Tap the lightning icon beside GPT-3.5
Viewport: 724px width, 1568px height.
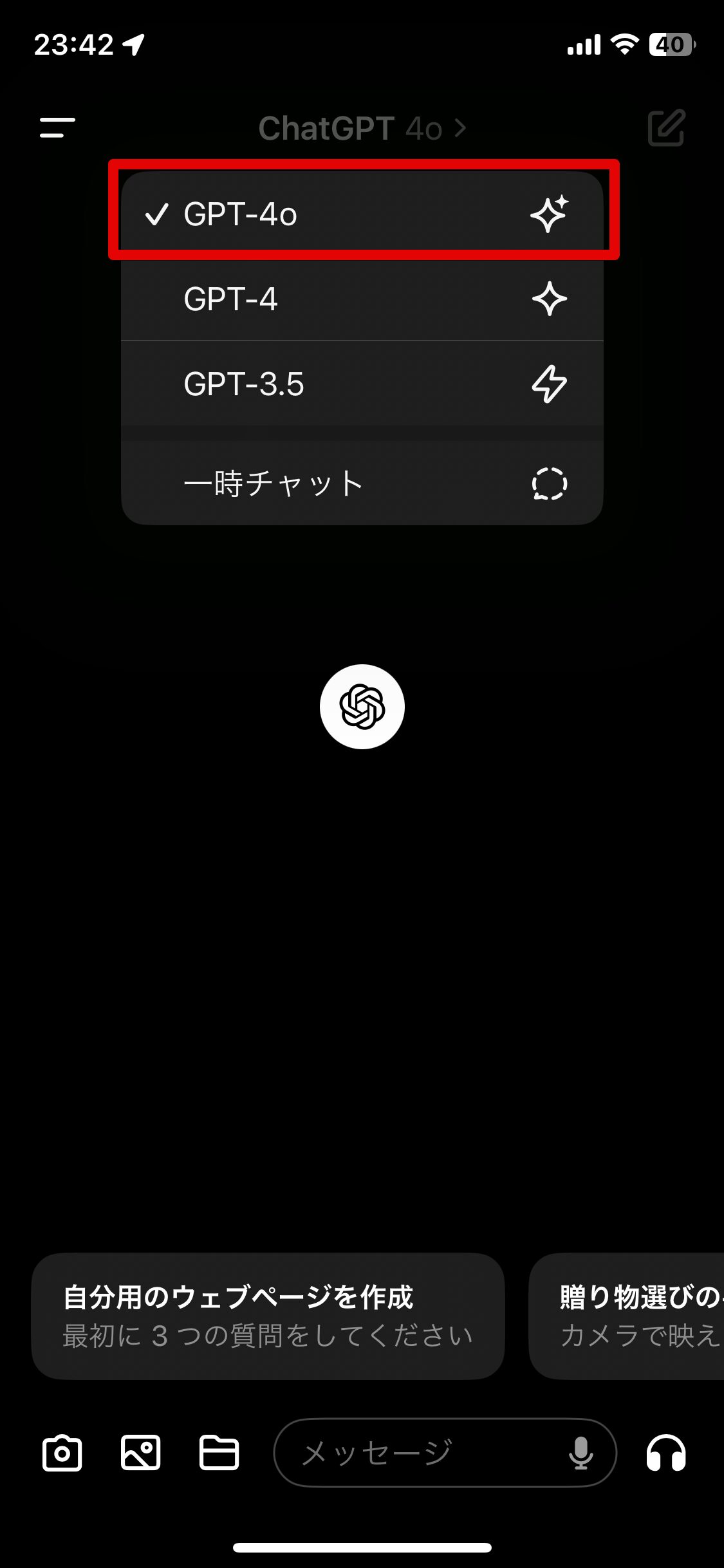pyautogui.click(x=550, y=383)
